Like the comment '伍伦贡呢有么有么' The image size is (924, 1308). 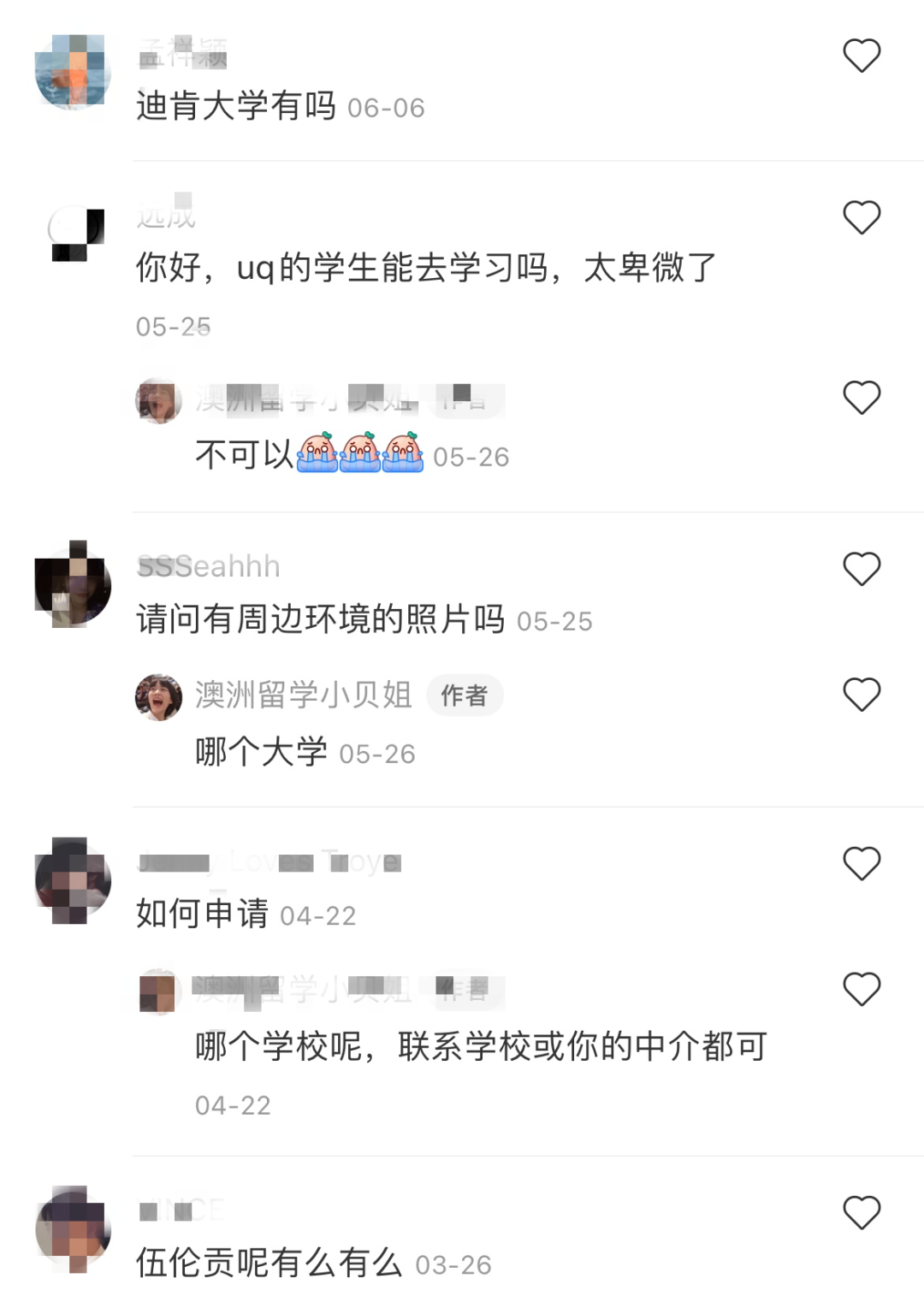click(861, 1213)
